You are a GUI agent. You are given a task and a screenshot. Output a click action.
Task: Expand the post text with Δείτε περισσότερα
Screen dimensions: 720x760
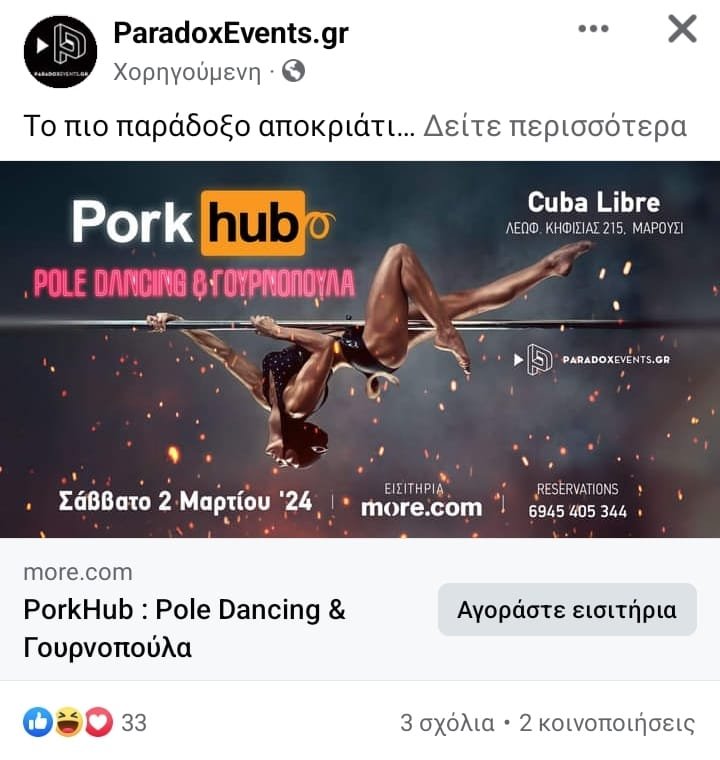555,127
